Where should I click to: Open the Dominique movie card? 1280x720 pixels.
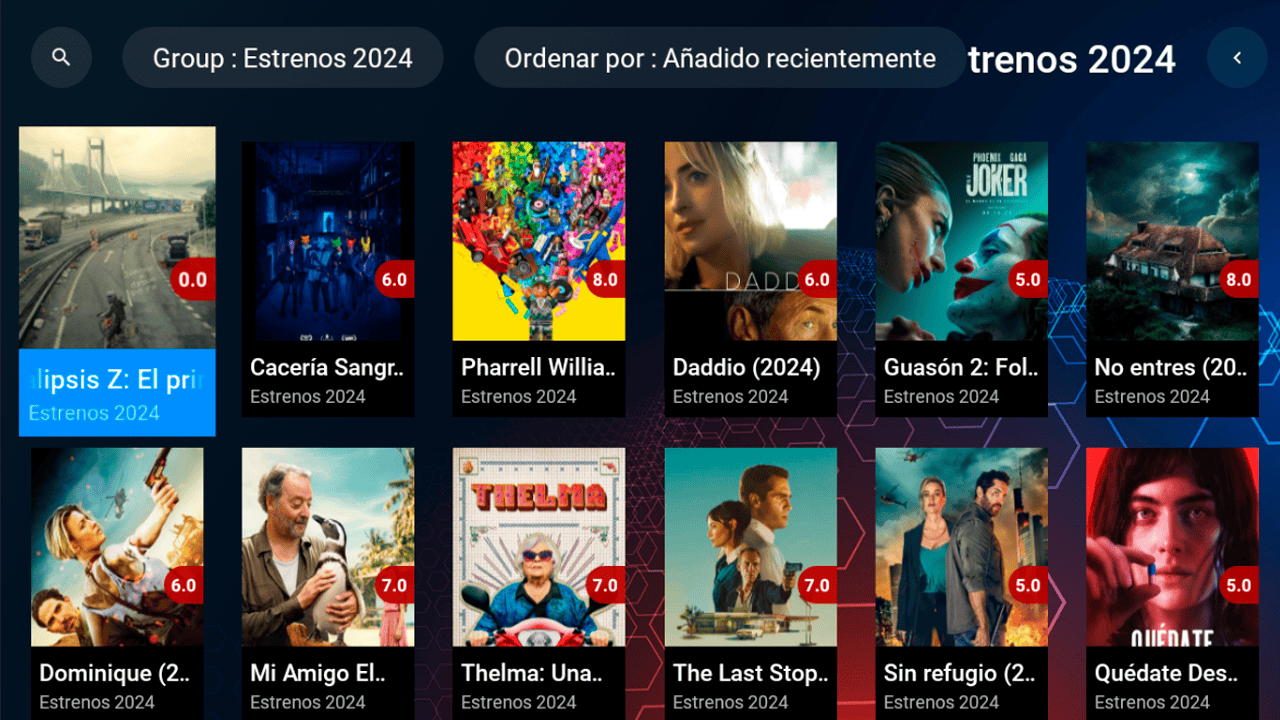tap(117, 583)
